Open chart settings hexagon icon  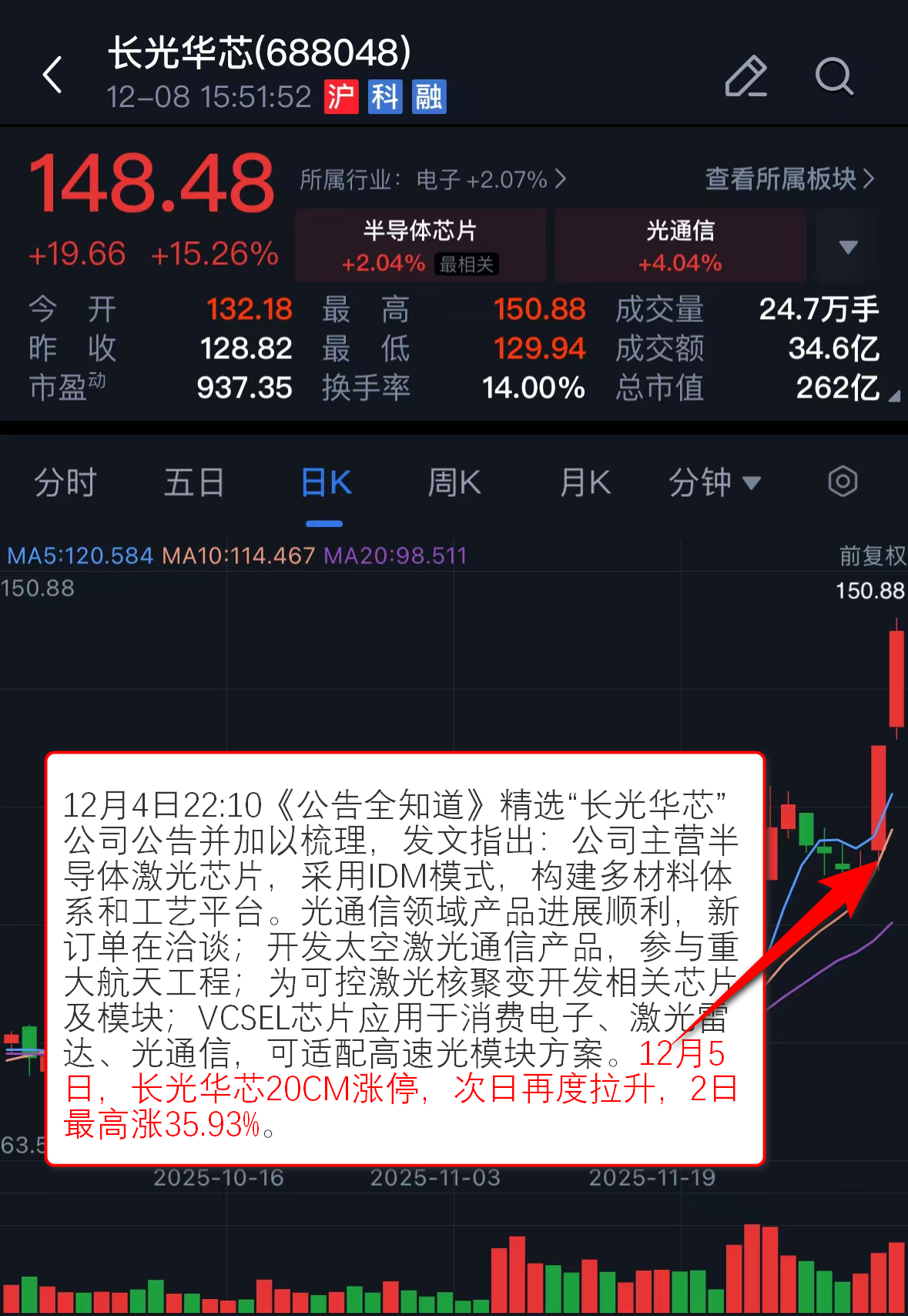(x=843, y=482)
